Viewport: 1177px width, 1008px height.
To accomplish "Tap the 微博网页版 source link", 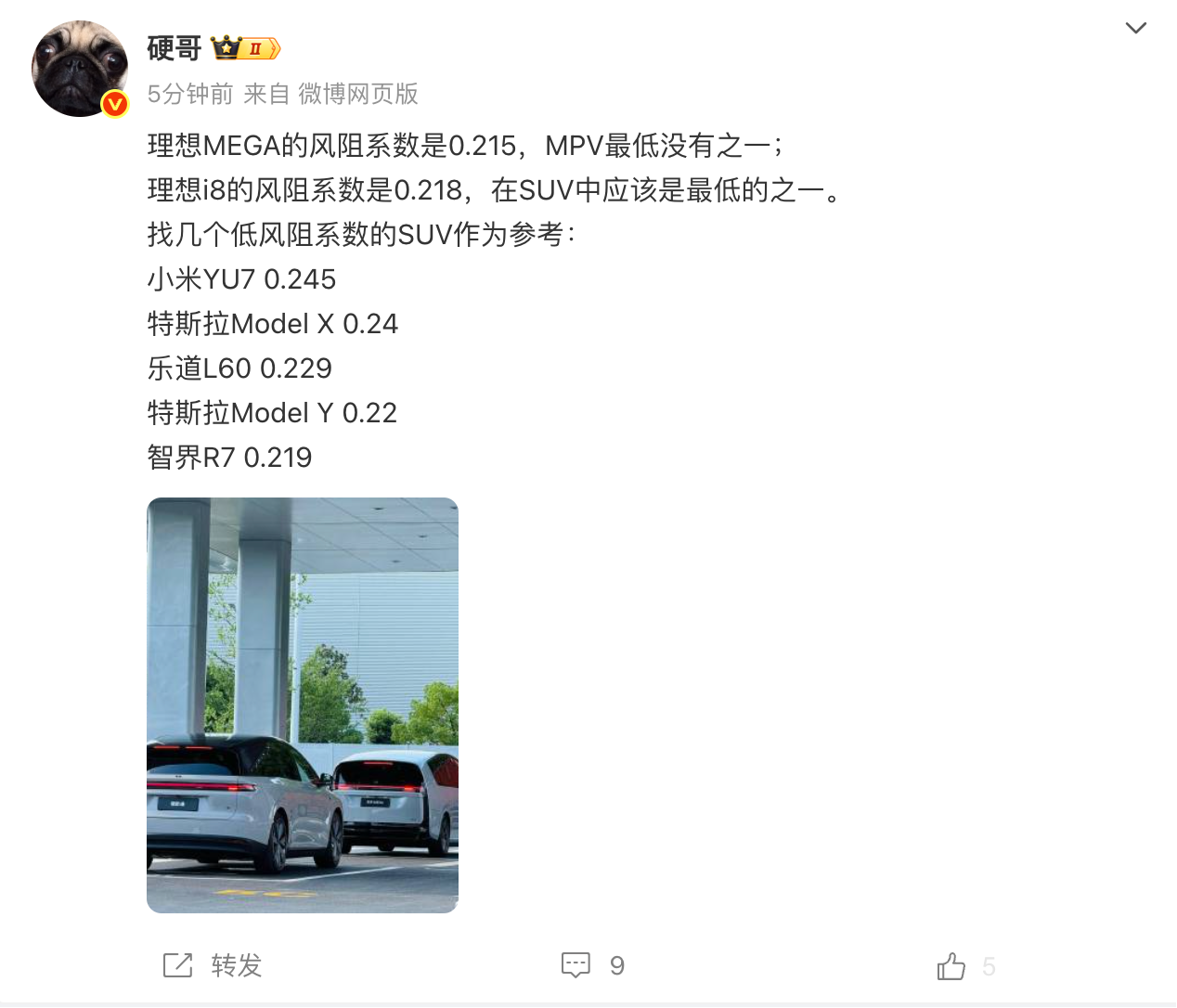I will [358, 94].
